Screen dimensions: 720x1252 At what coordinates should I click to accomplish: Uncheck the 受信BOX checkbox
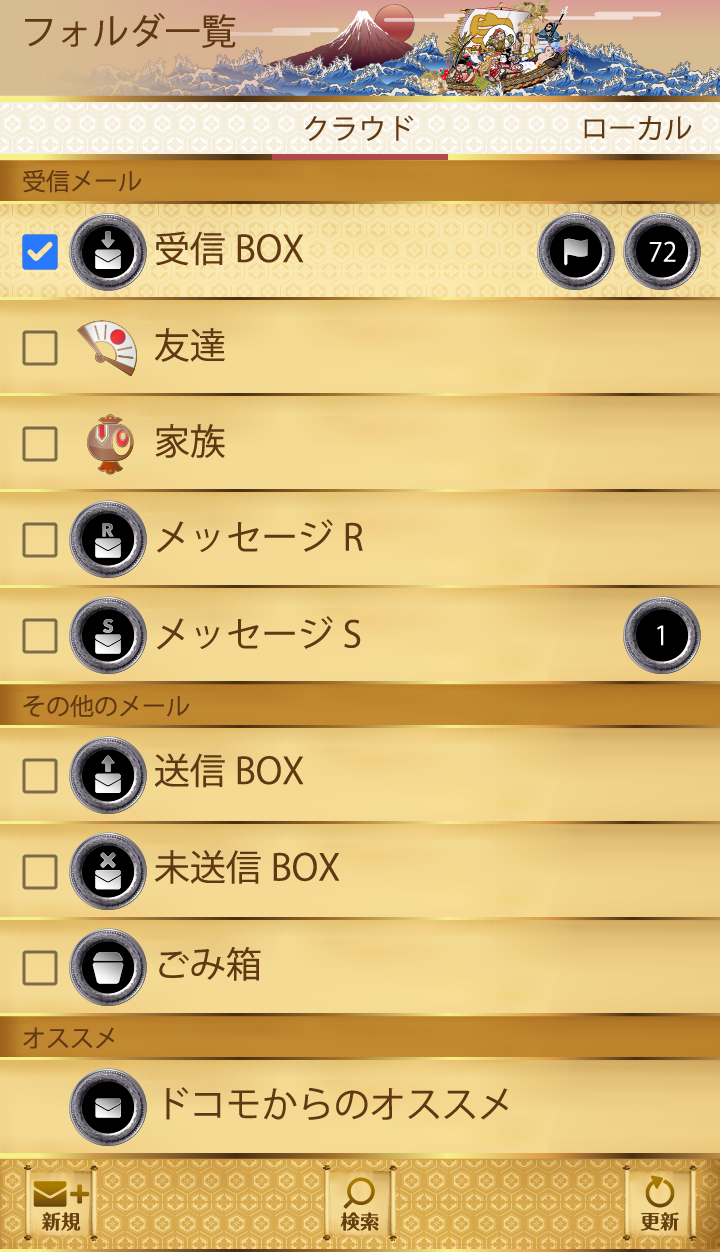[x=40, y=252]
